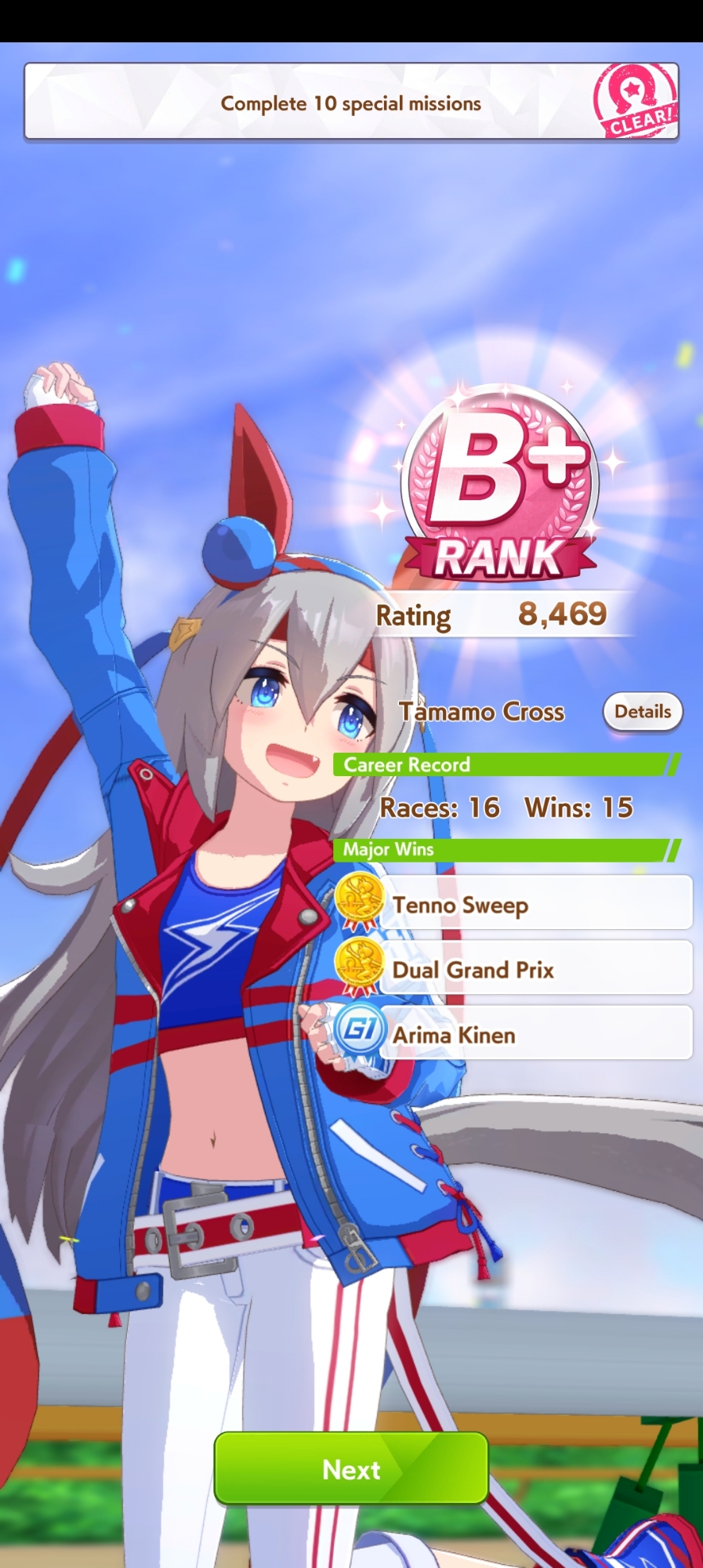Open Tamamo Cross Details

pyautogui.click(x=642, y=712)
